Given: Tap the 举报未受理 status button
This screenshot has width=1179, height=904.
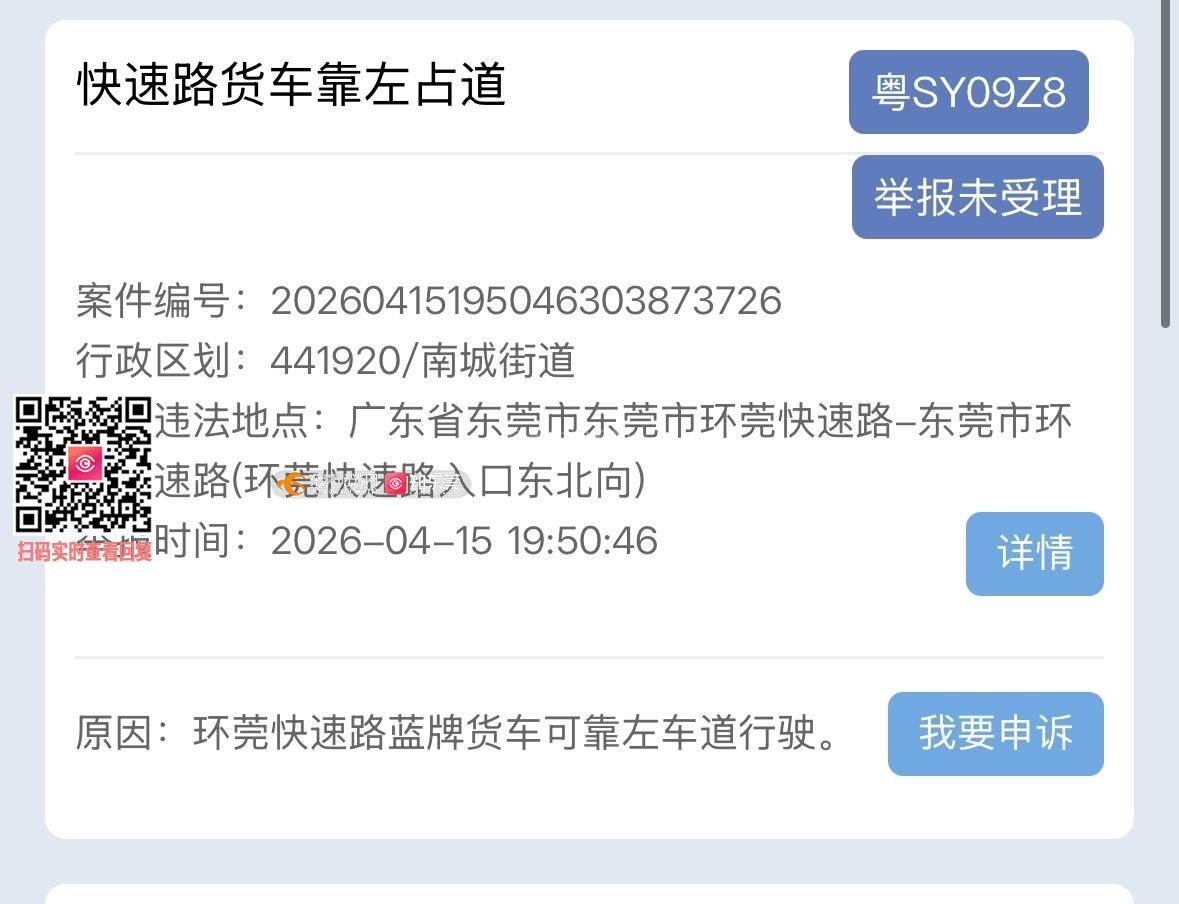Looking at the screenshot, I should click(977, 197).
